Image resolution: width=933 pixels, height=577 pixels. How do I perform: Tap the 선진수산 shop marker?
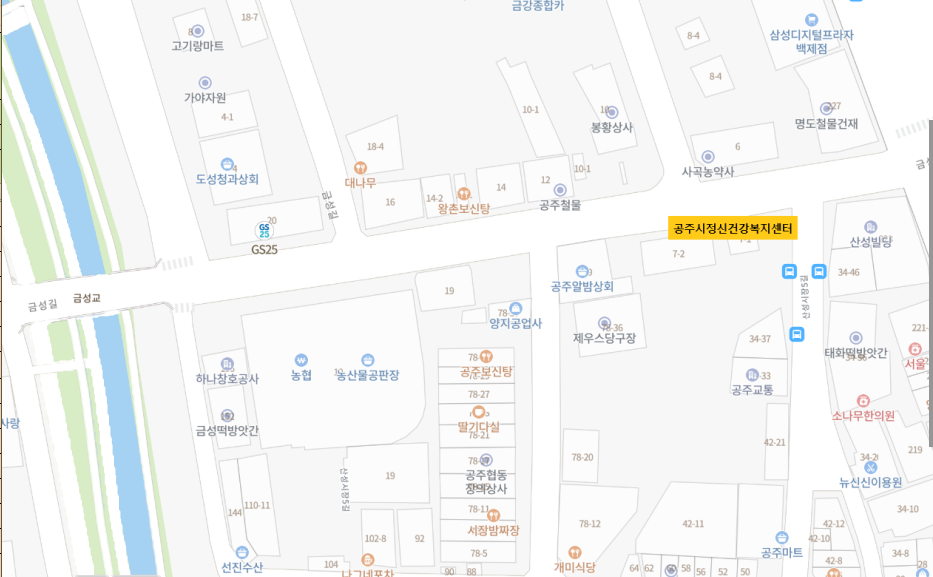(242, 552)
